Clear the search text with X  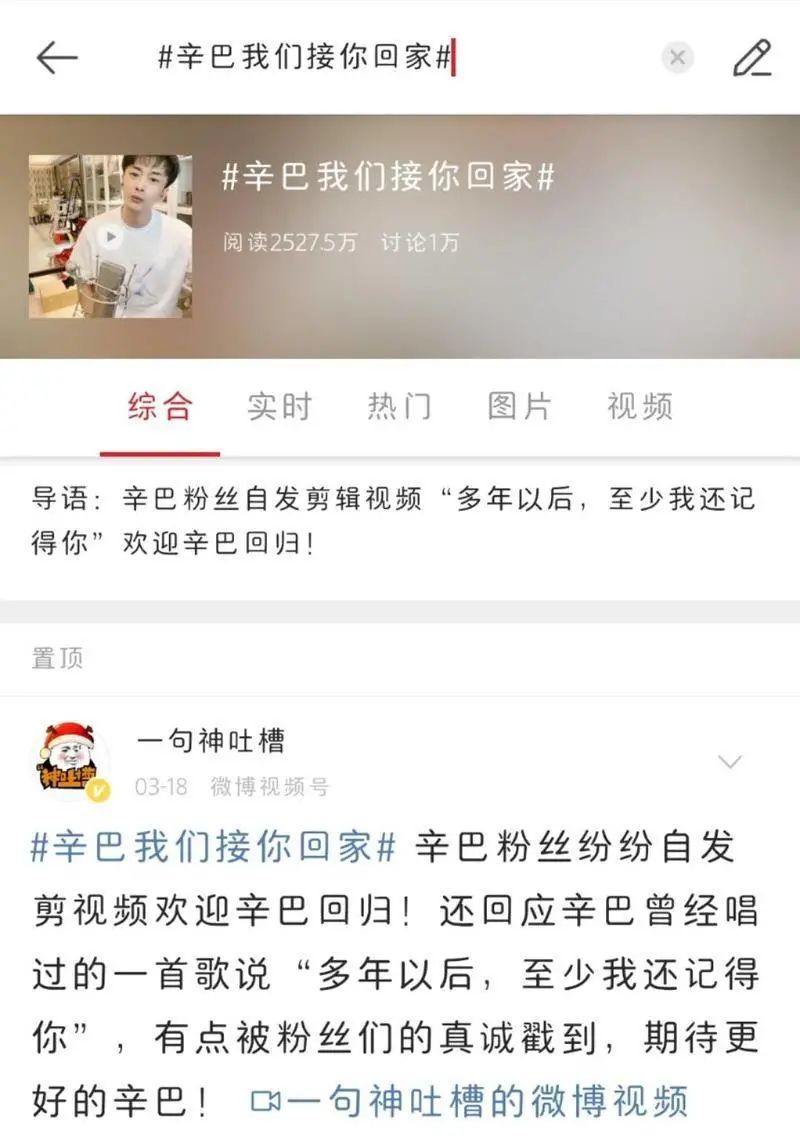677,58
